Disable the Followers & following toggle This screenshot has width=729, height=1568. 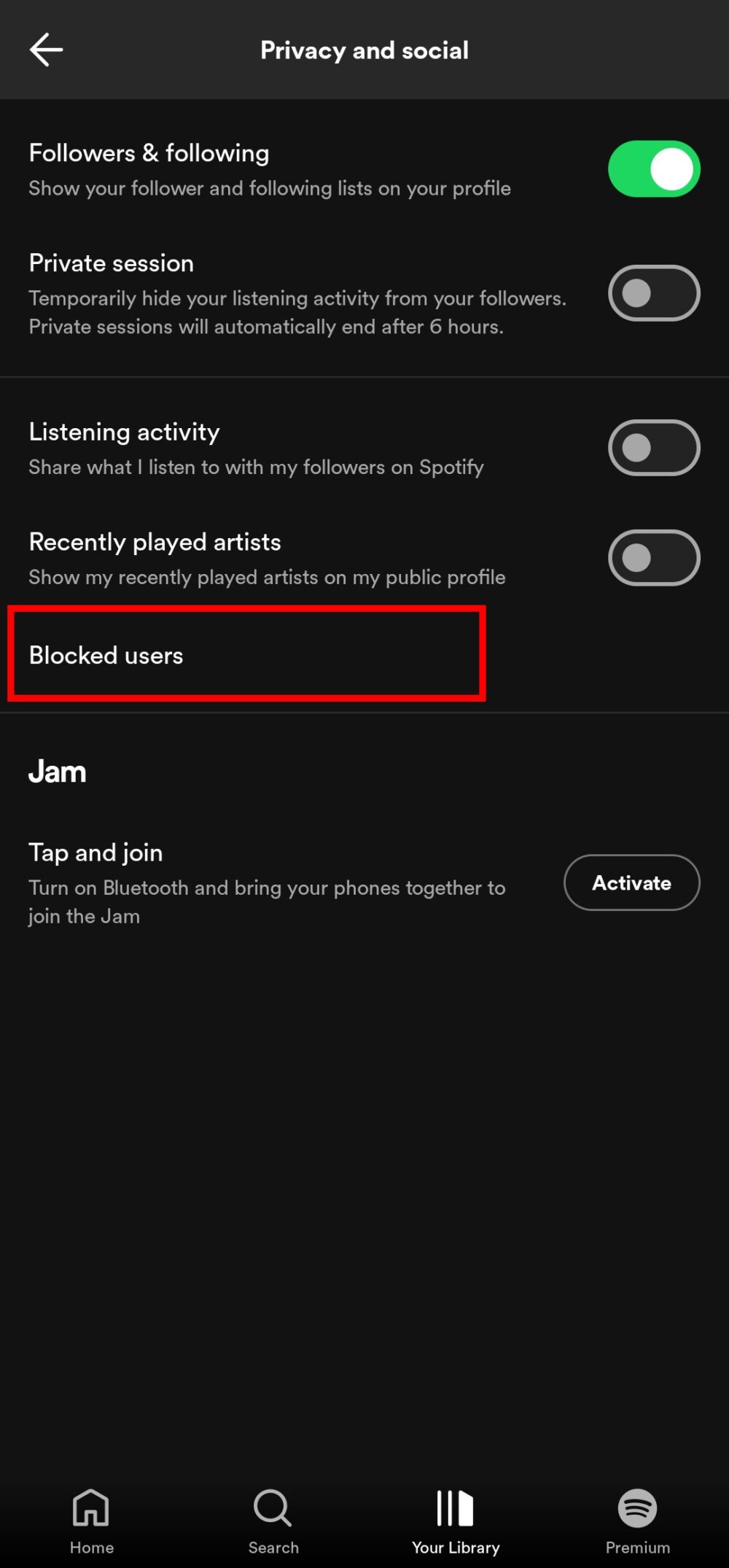pyautogui.click(x=653, y=168)
